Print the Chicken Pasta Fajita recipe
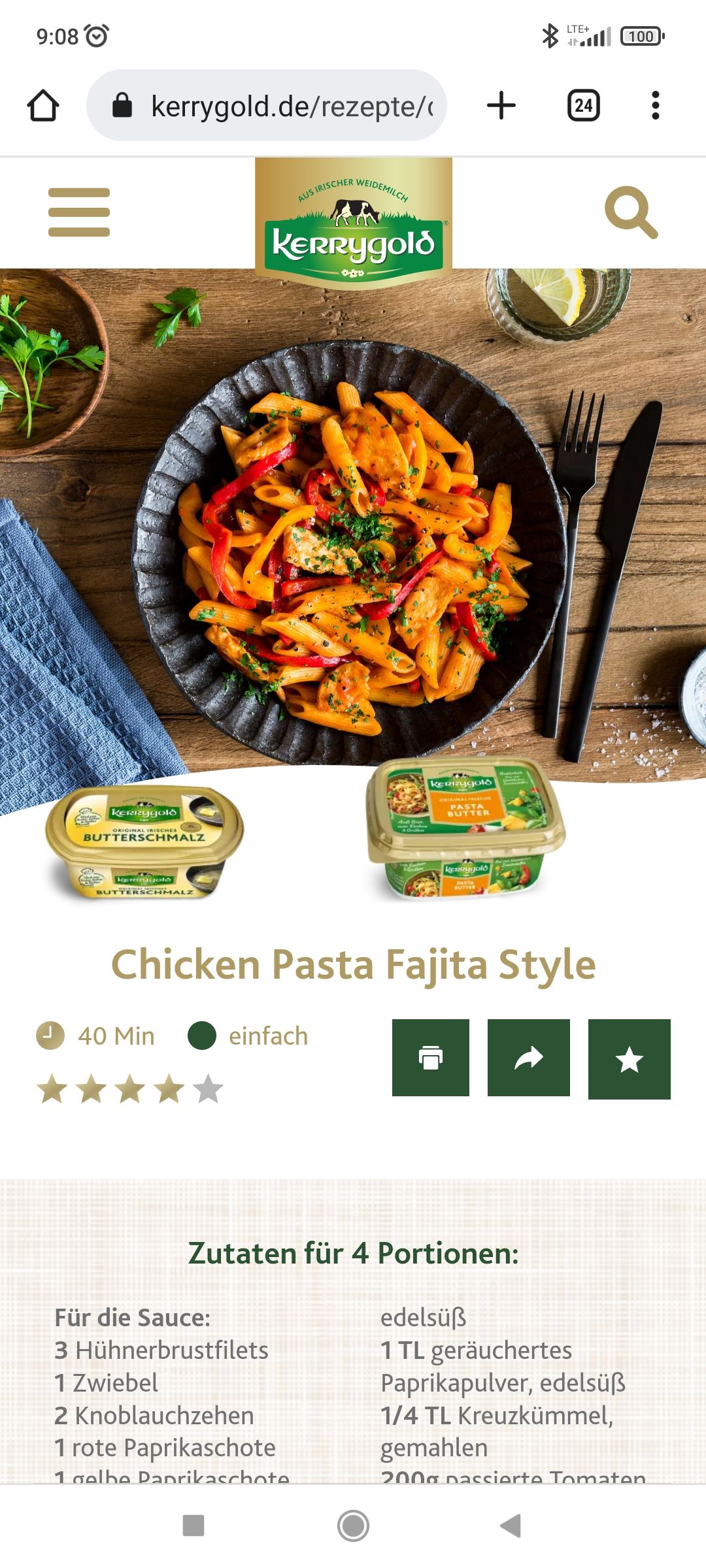706x1568 pixels. pyautogui.click(x=431, y=1058)
